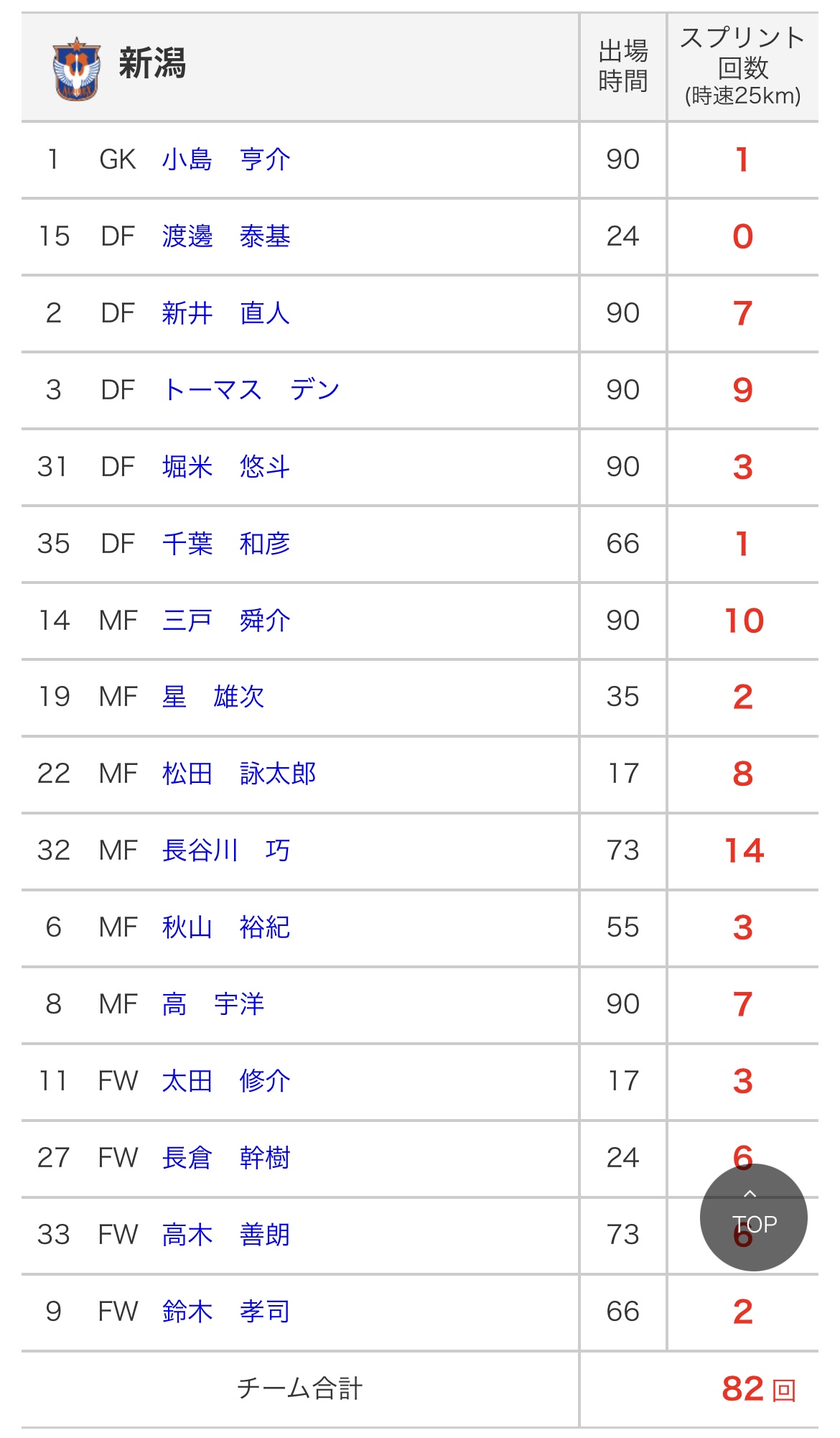
Task: Select player 長倉 幹樹
Action: point(226,1158)
